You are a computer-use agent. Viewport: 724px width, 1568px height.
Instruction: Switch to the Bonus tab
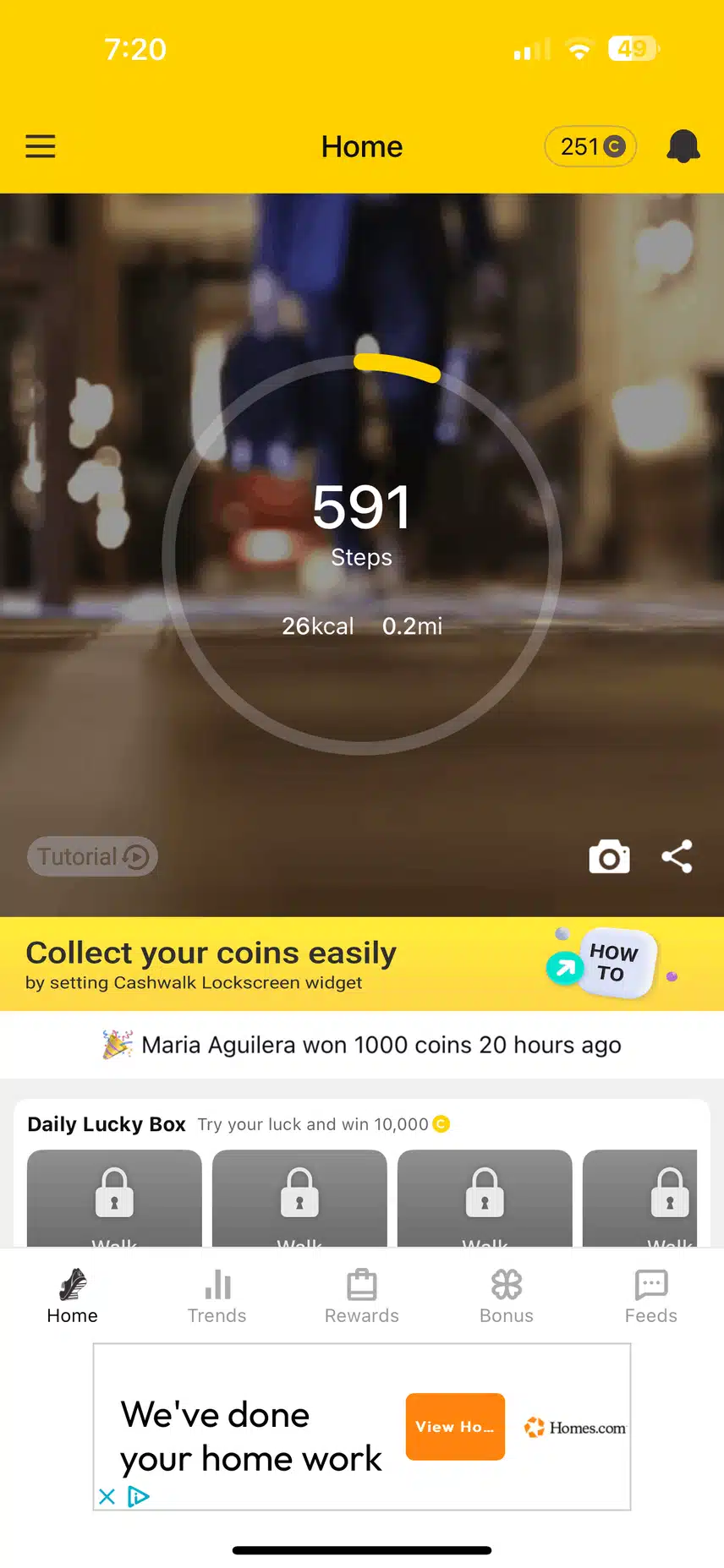point(507,1295)
